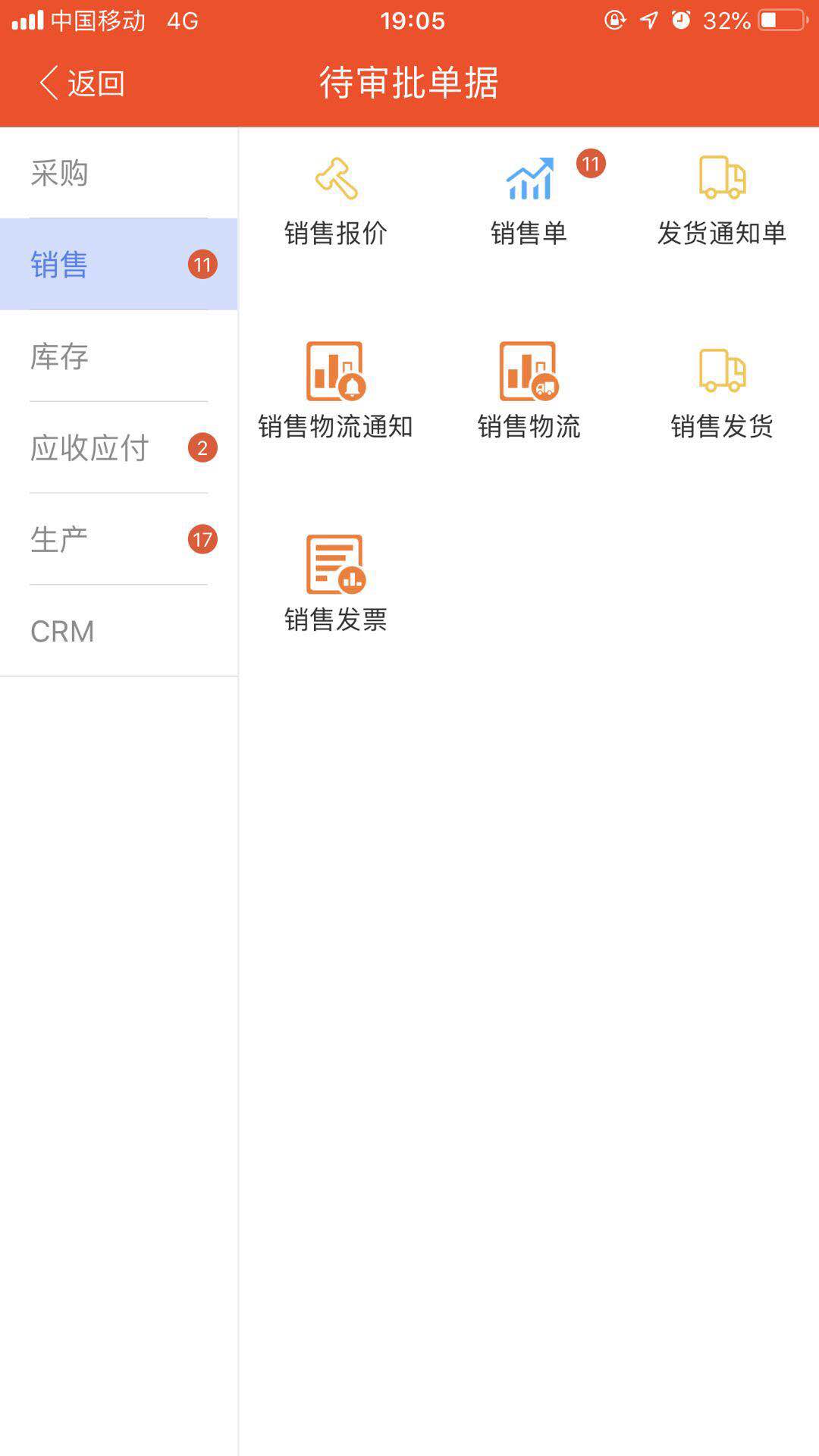The height and width of the screenshot is (1456, 819).
Task: Open 销售单 with 11 pending
Action: (x=529, y=201)
